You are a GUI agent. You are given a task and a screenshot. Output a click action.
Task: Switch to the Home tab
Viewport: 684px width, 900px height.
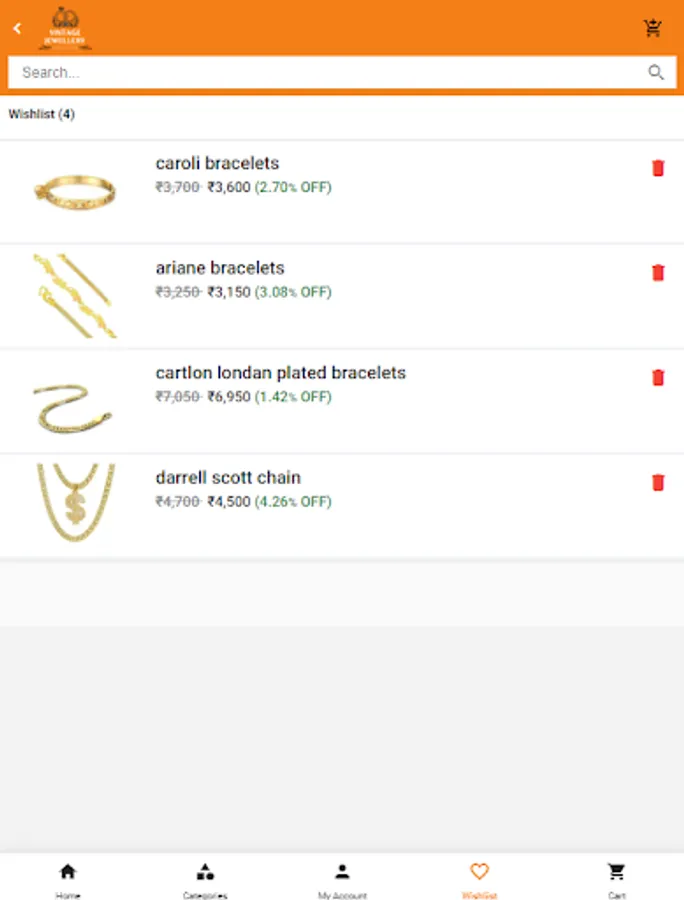tap(68, 880)
